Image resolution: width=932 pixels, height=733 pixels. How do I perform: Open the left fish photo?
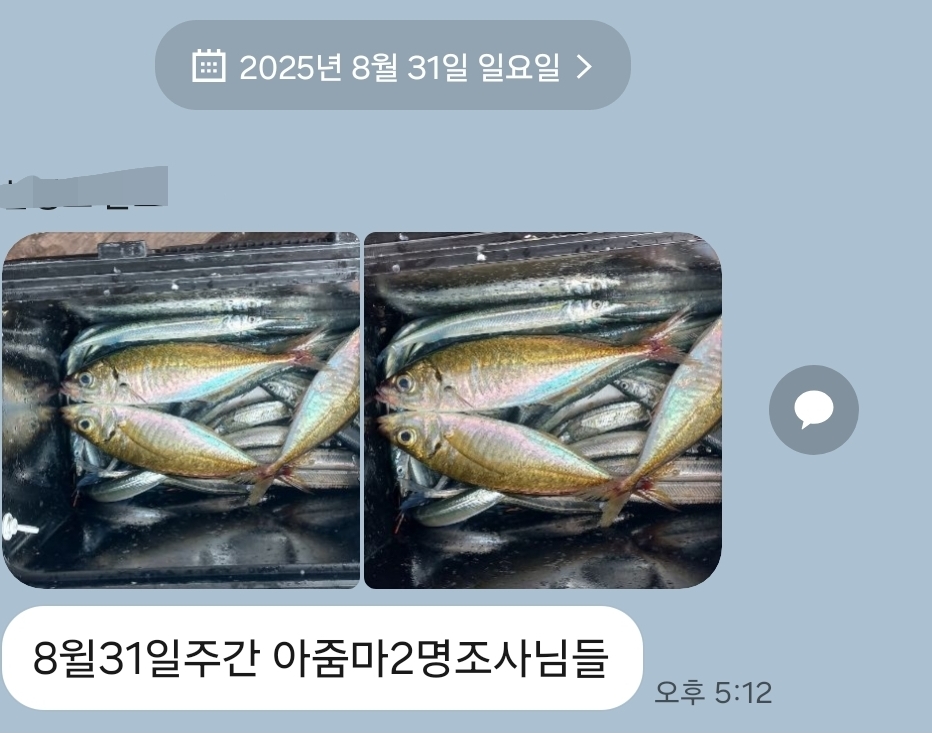coord(180,410)
